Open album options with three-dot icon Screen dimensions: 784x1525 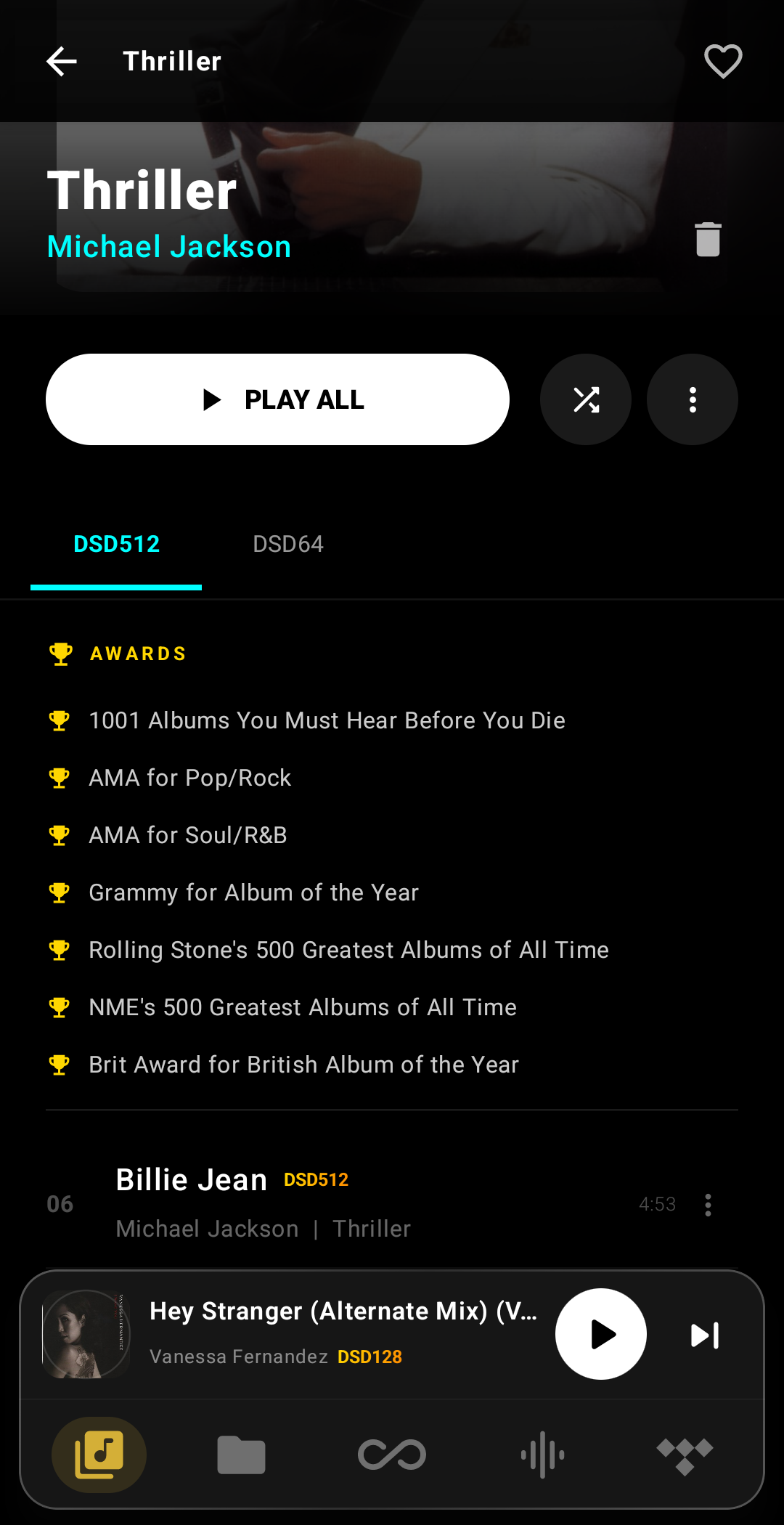click(x=692, y=399)
